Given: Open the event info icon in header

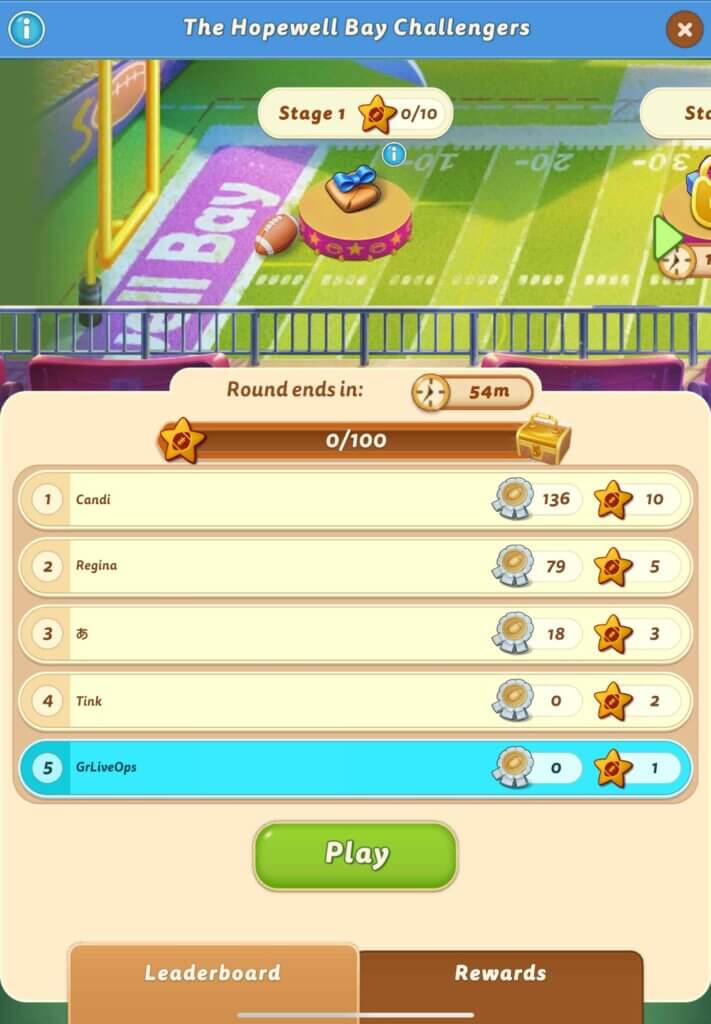Looking at the screenshot, I should pos(26,29).
